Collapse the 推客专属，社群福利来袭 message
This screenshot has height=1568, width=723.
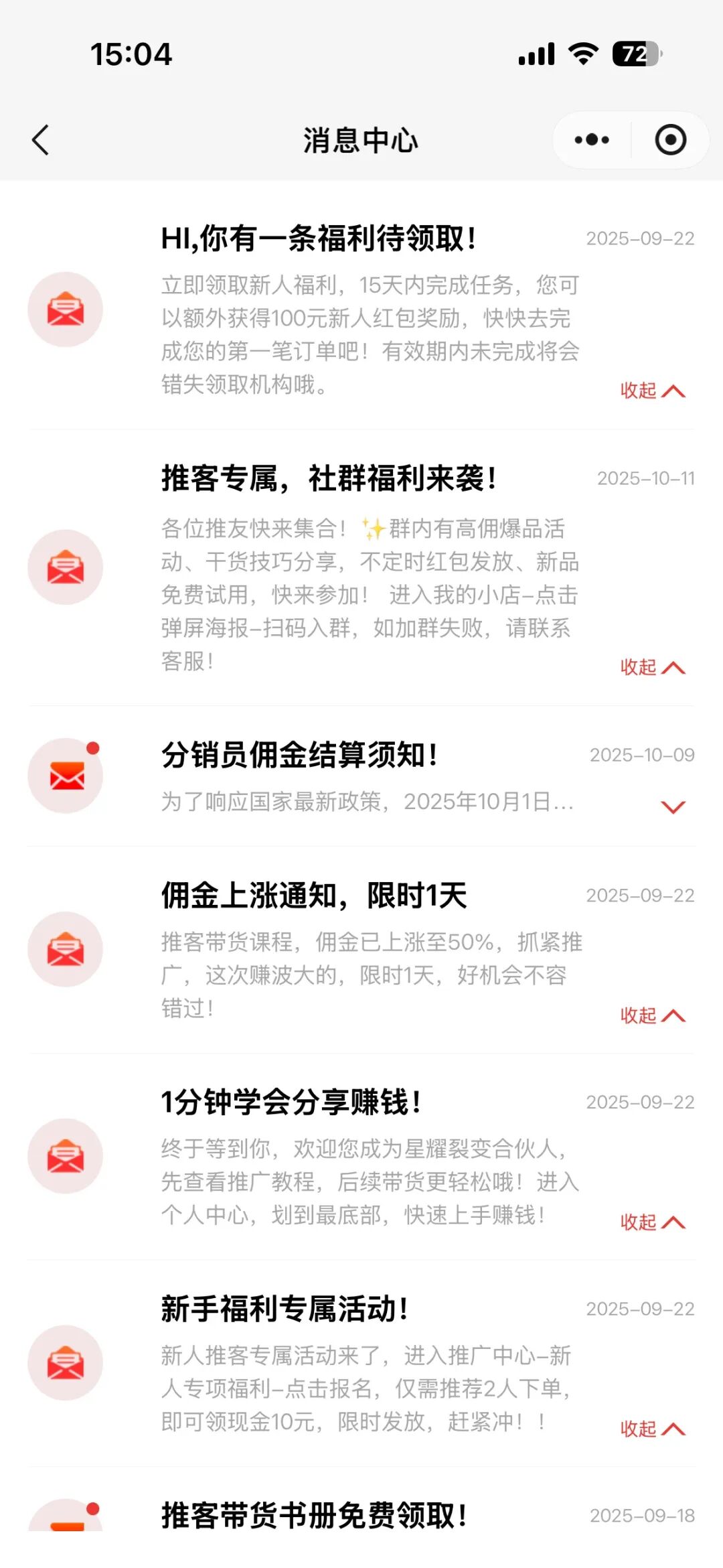pos(652,667)
